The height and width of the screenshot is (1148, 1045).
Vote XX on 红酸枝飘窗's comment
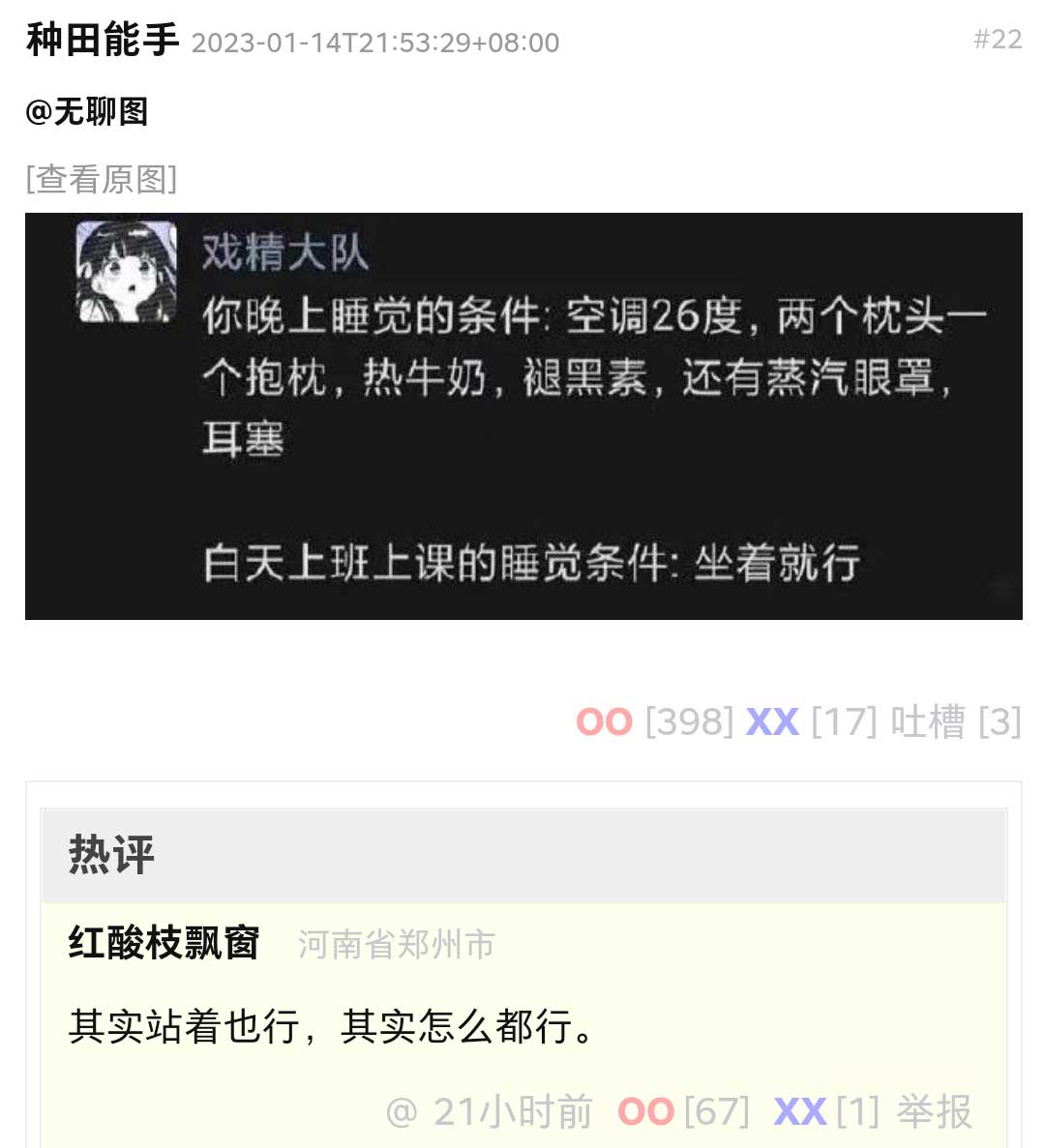point(799,1112)
